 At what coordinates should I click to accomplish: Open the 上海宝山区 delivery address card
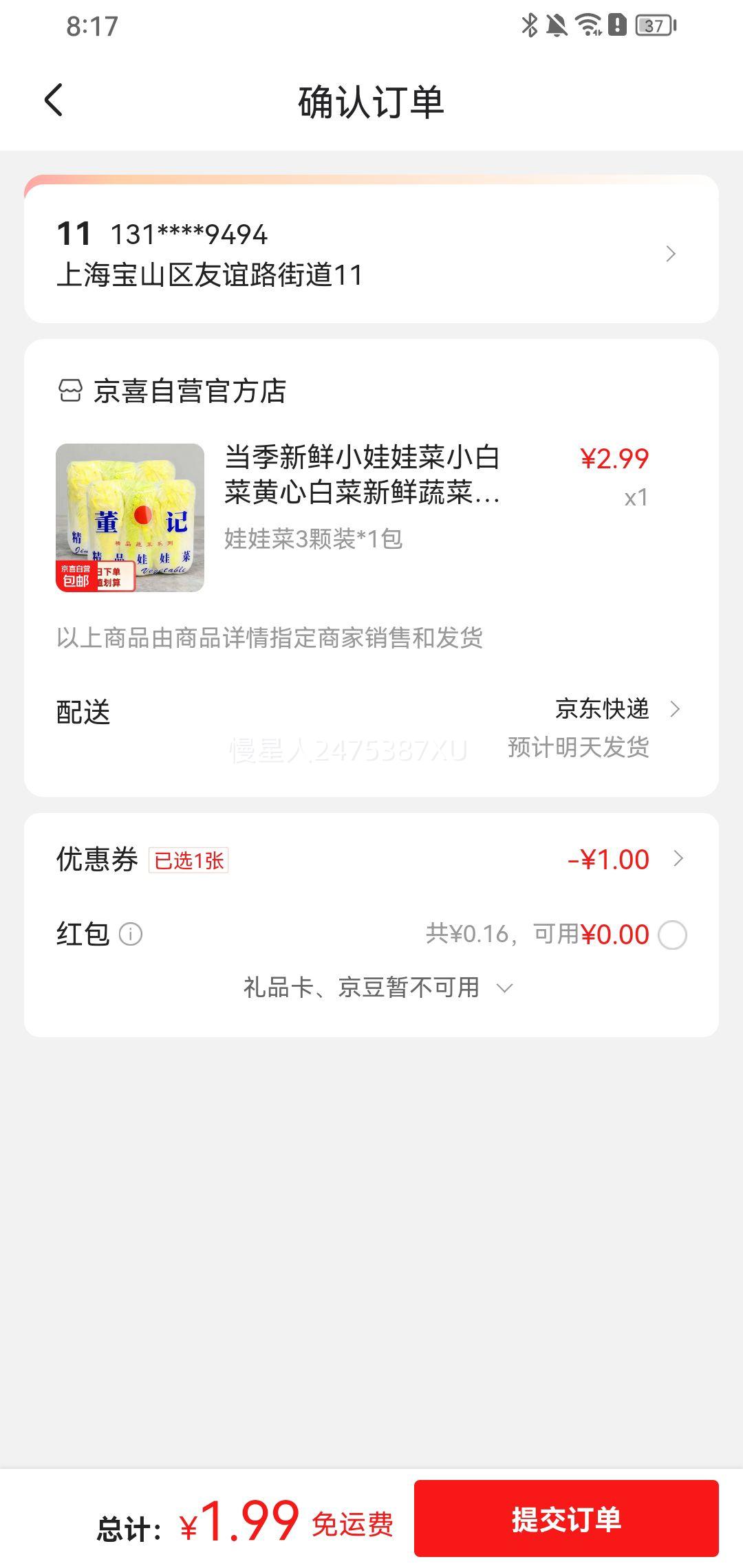click(371, 253)
